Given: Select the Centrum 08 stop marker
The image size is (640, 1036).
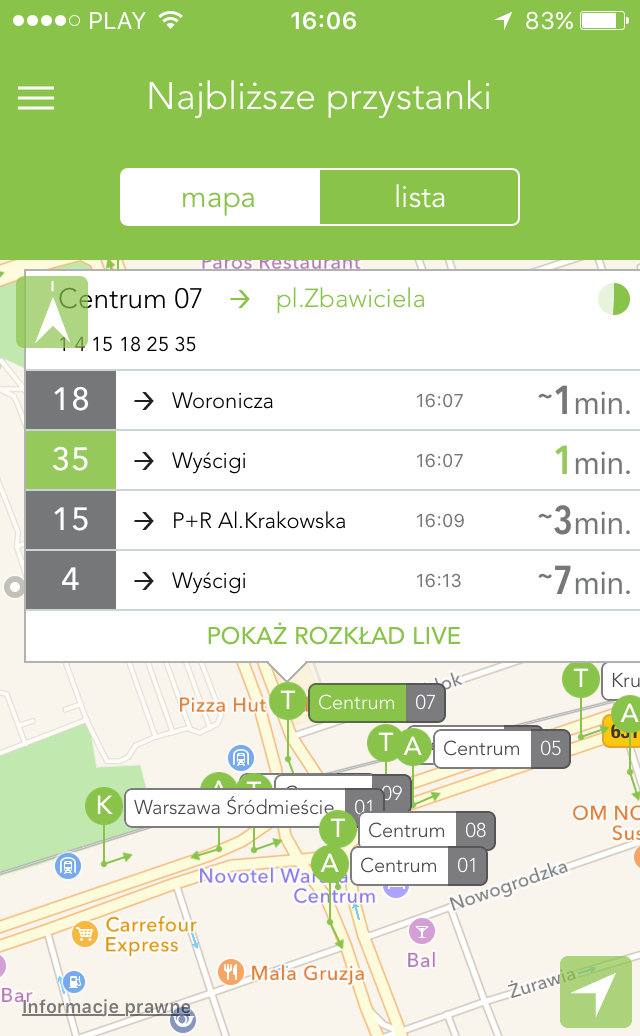Looking at the screenshot, I should [427, 830].
